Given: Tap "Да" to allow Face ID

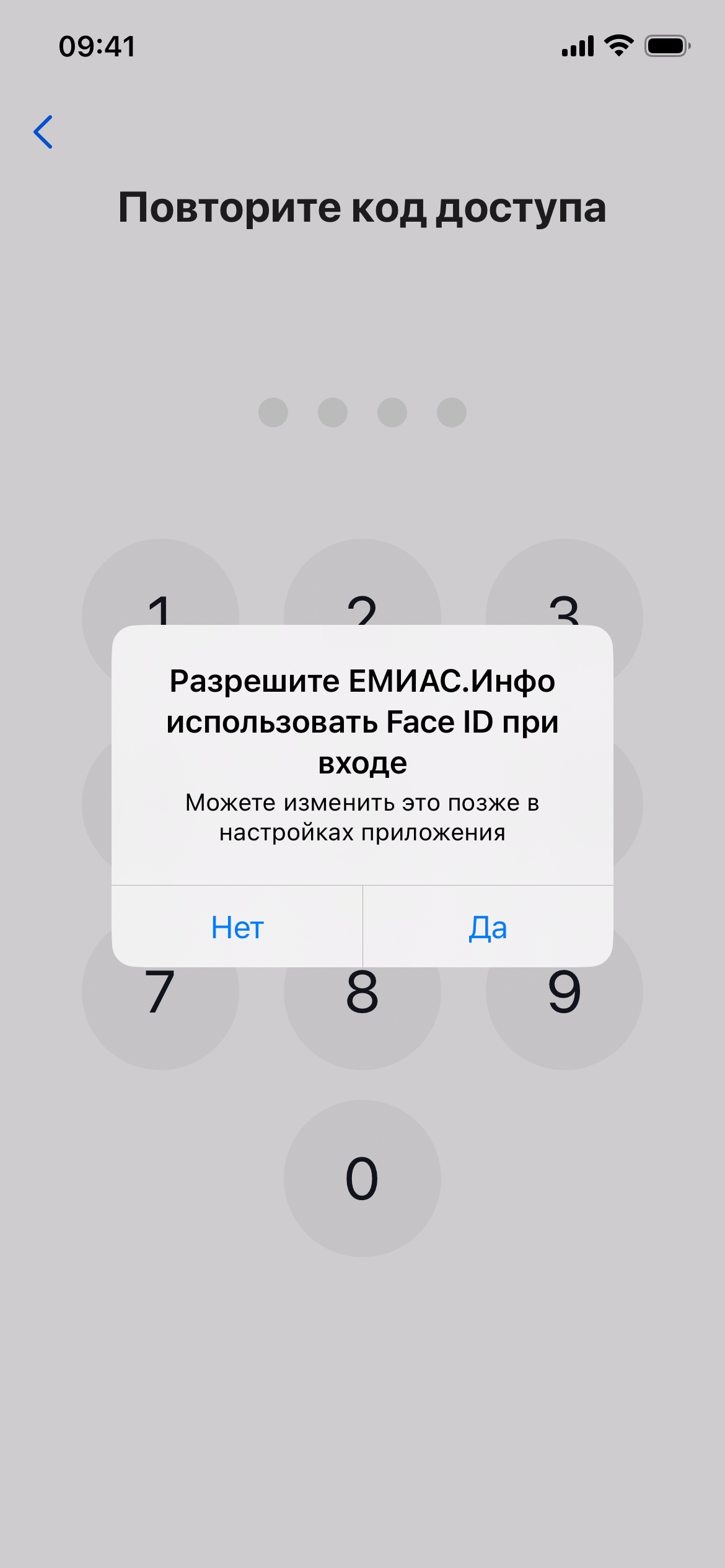Looking at the screenshot, I should [x=488, y=927].
